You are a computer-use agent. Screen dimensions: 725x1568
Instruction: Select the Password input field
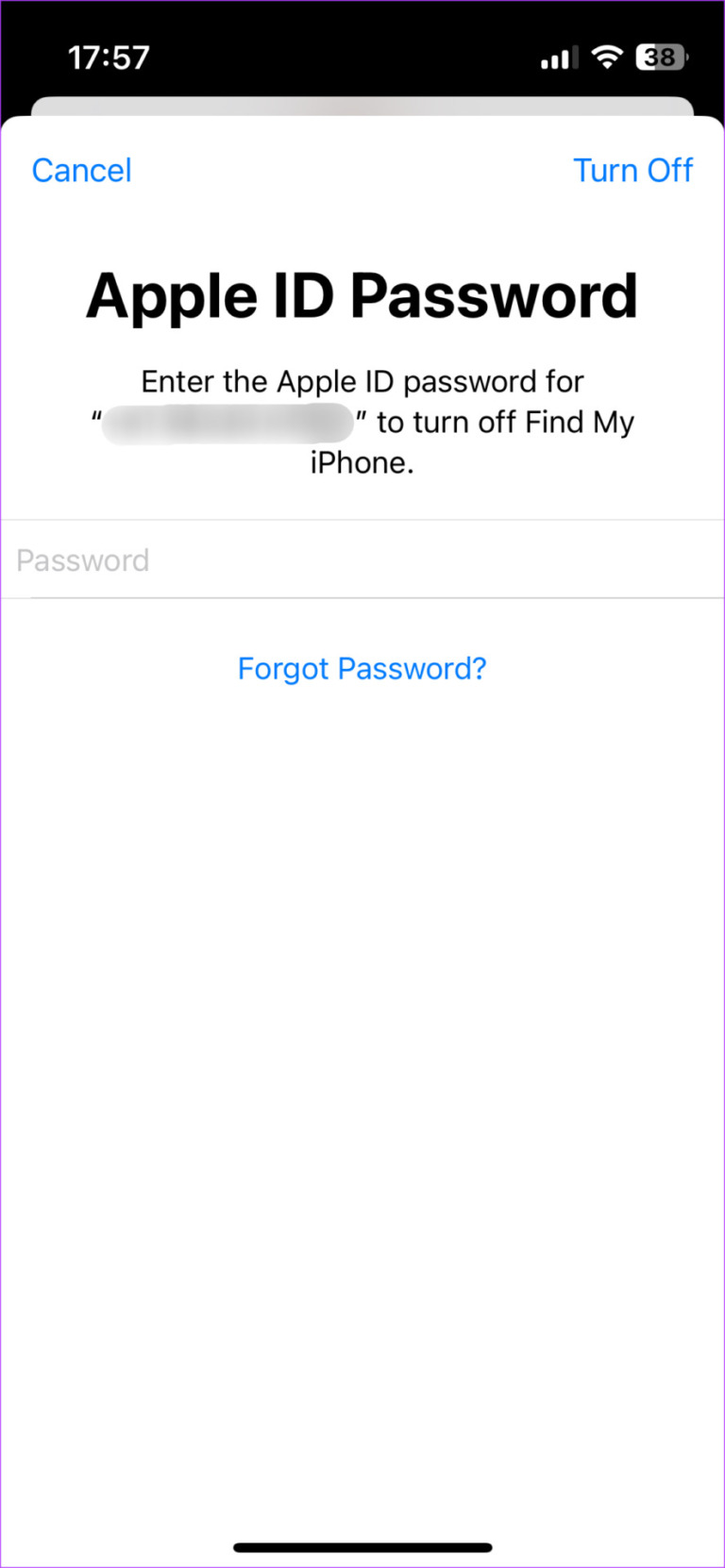[x=362, y=559]
